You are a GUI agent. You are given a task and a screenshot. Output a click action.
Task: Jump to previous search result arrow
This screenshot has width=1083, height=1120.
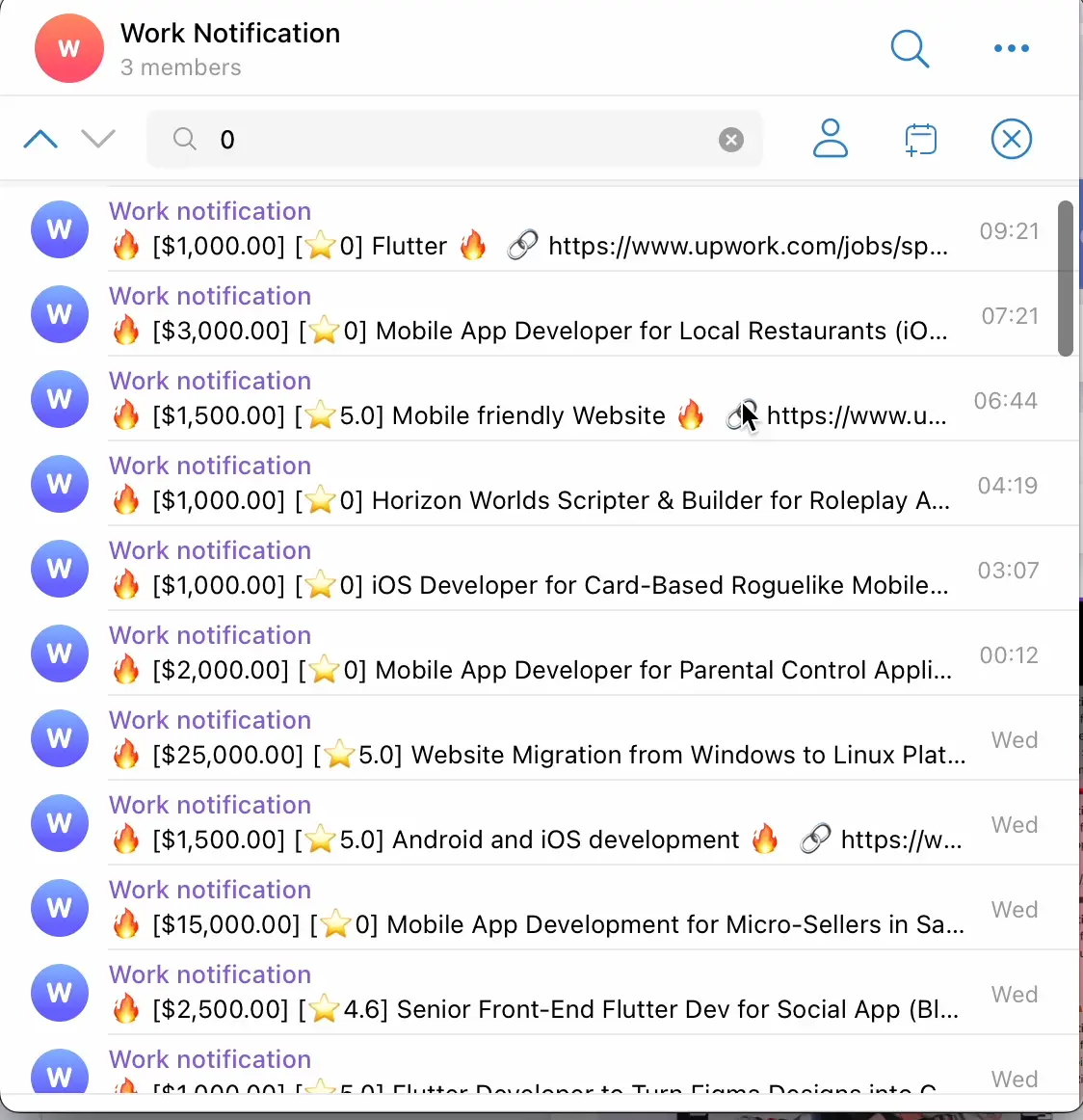click(40, 140)
